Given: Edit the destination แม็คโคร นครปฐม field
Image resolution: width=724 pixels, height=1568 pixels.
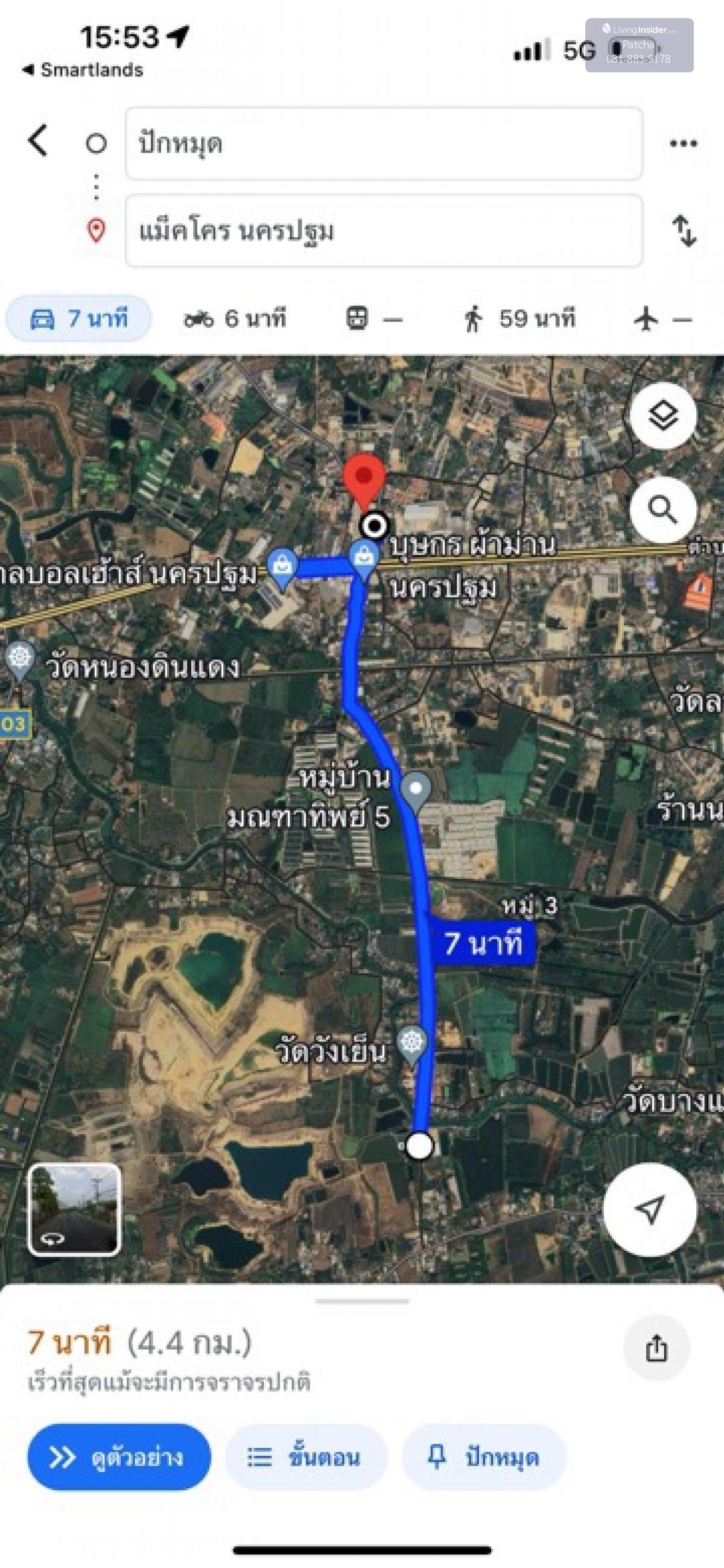Looking at the screenshot, I should [384, 231].
